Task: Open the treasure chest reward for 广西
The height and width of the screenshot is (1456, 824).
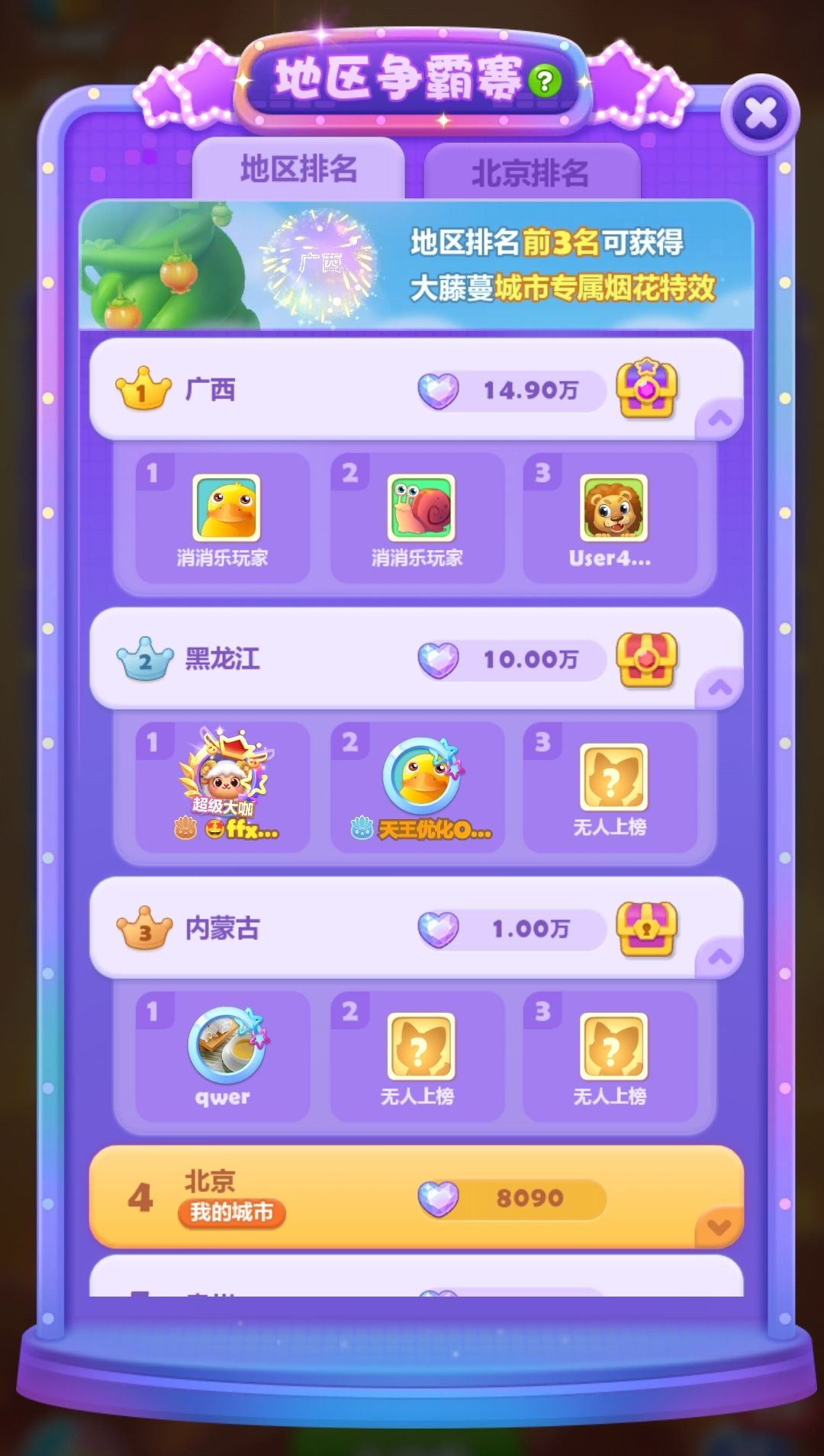Action: click(x=645, y=389)
